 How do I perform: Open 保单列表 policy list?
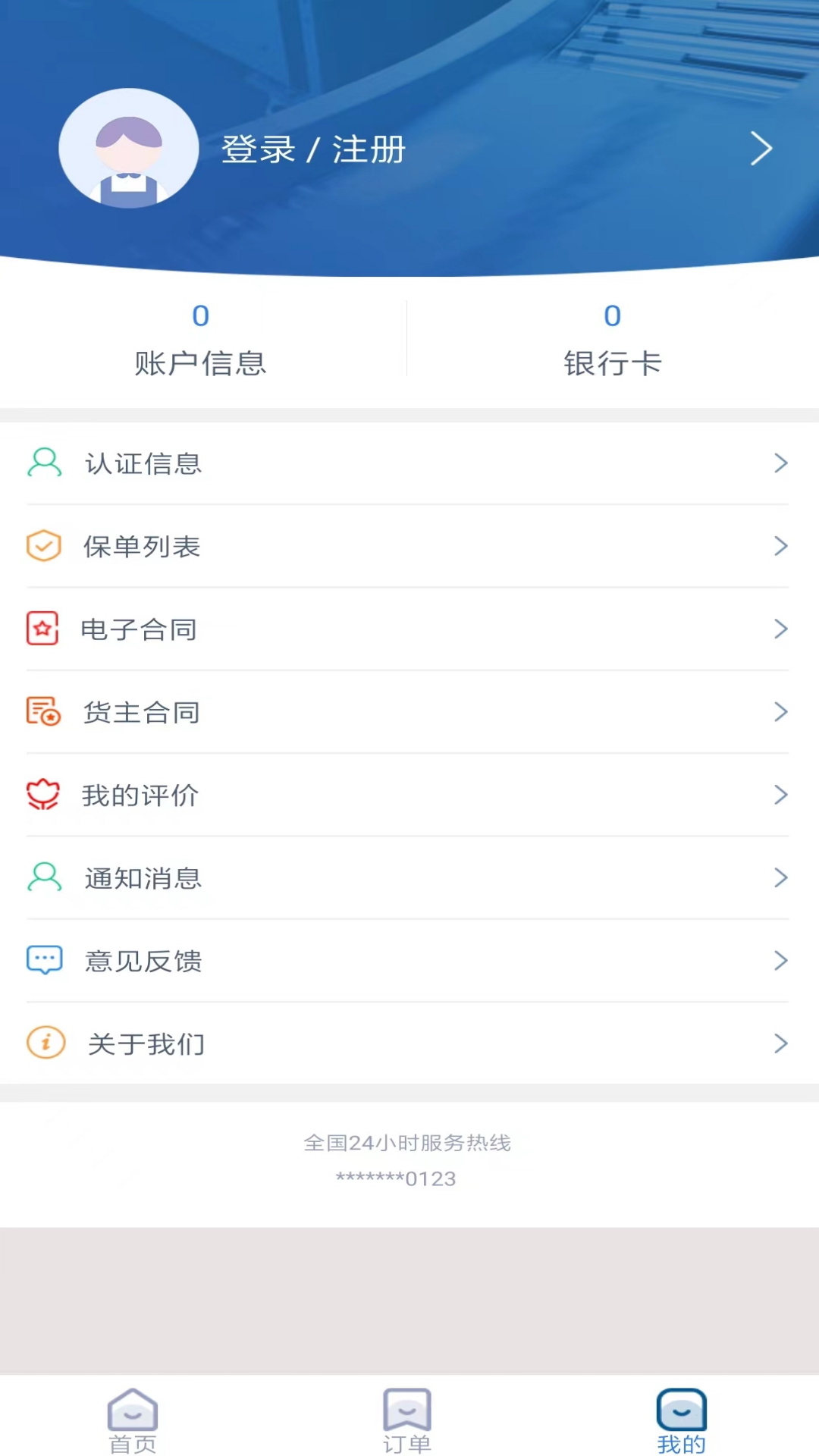[408, 546]
